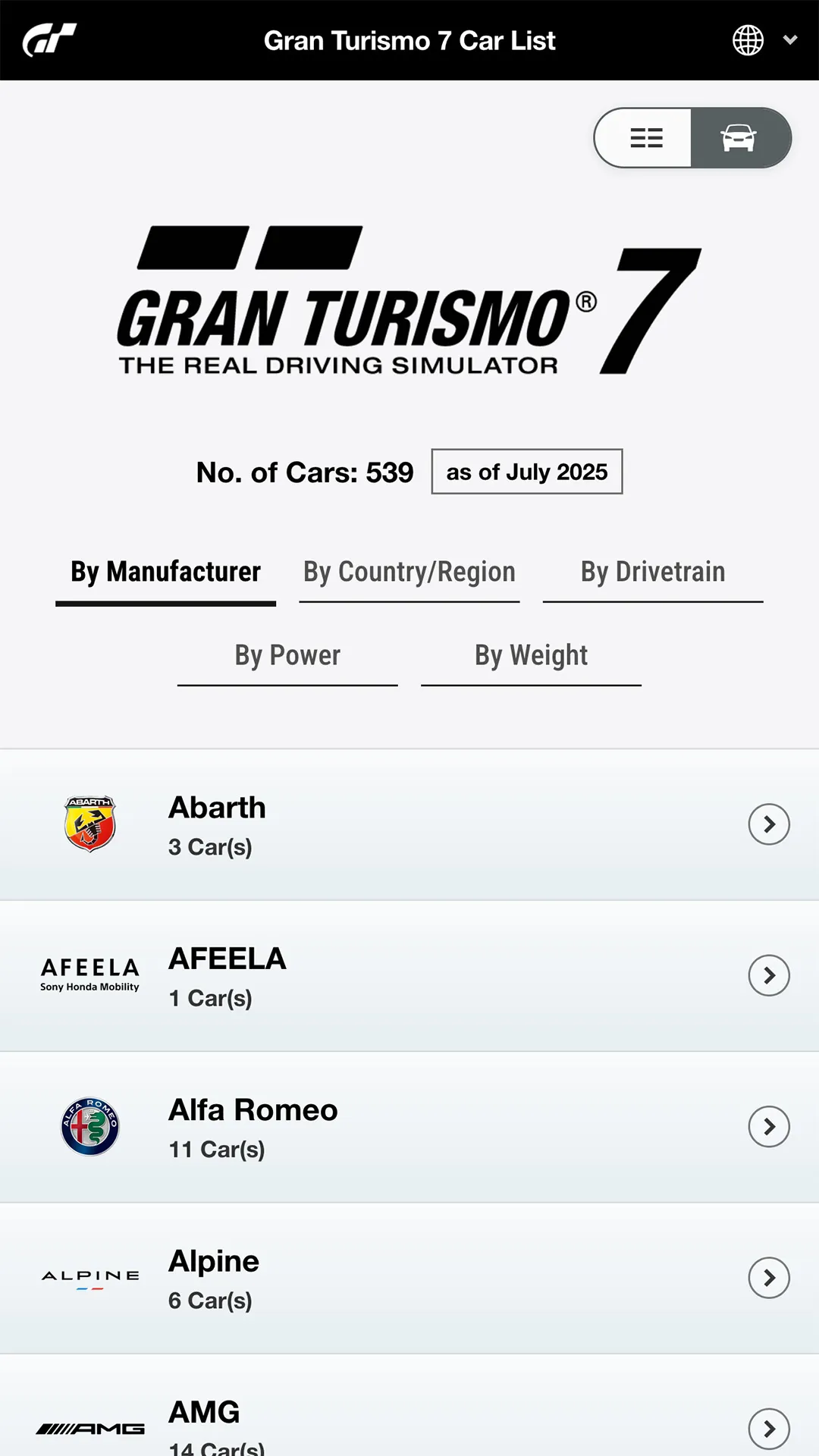The width and height of the screenshot is (819, 1456).
Task: Open the By Weight tab
Action: [x=531, y=656]
